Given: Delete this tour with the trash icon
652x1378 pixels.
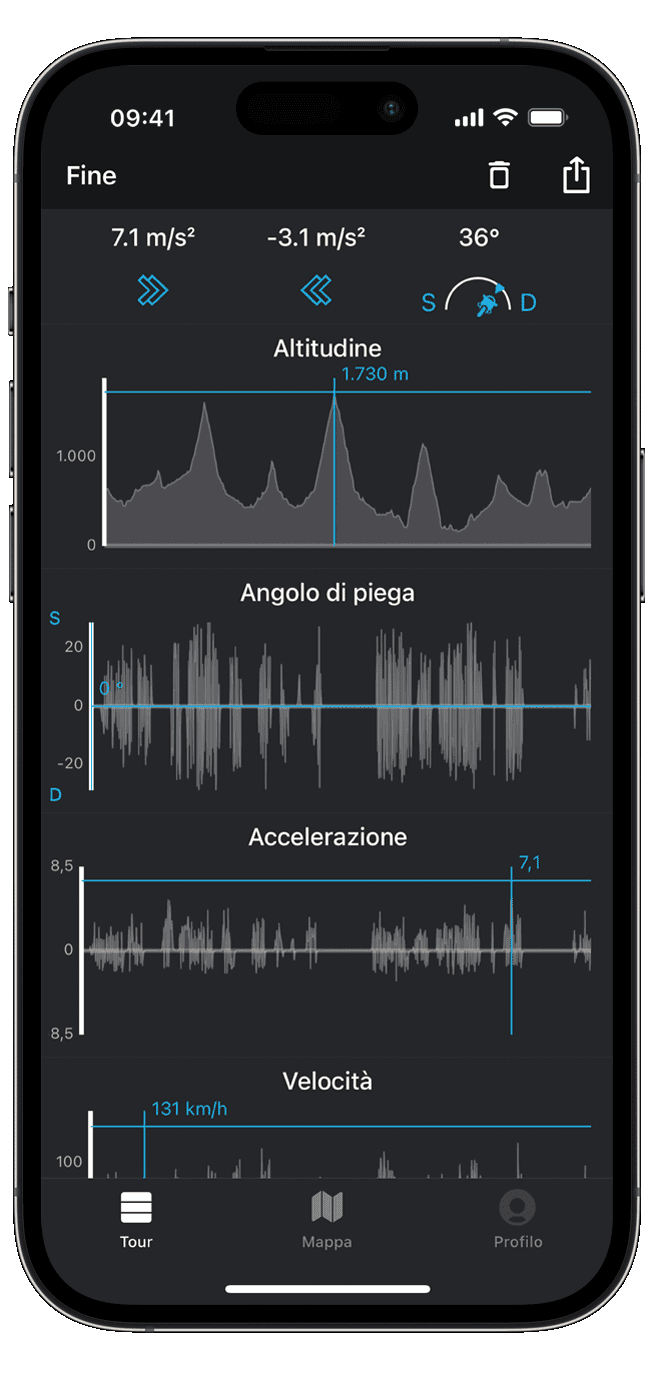Looking at the screenshot, I should 498,176.
